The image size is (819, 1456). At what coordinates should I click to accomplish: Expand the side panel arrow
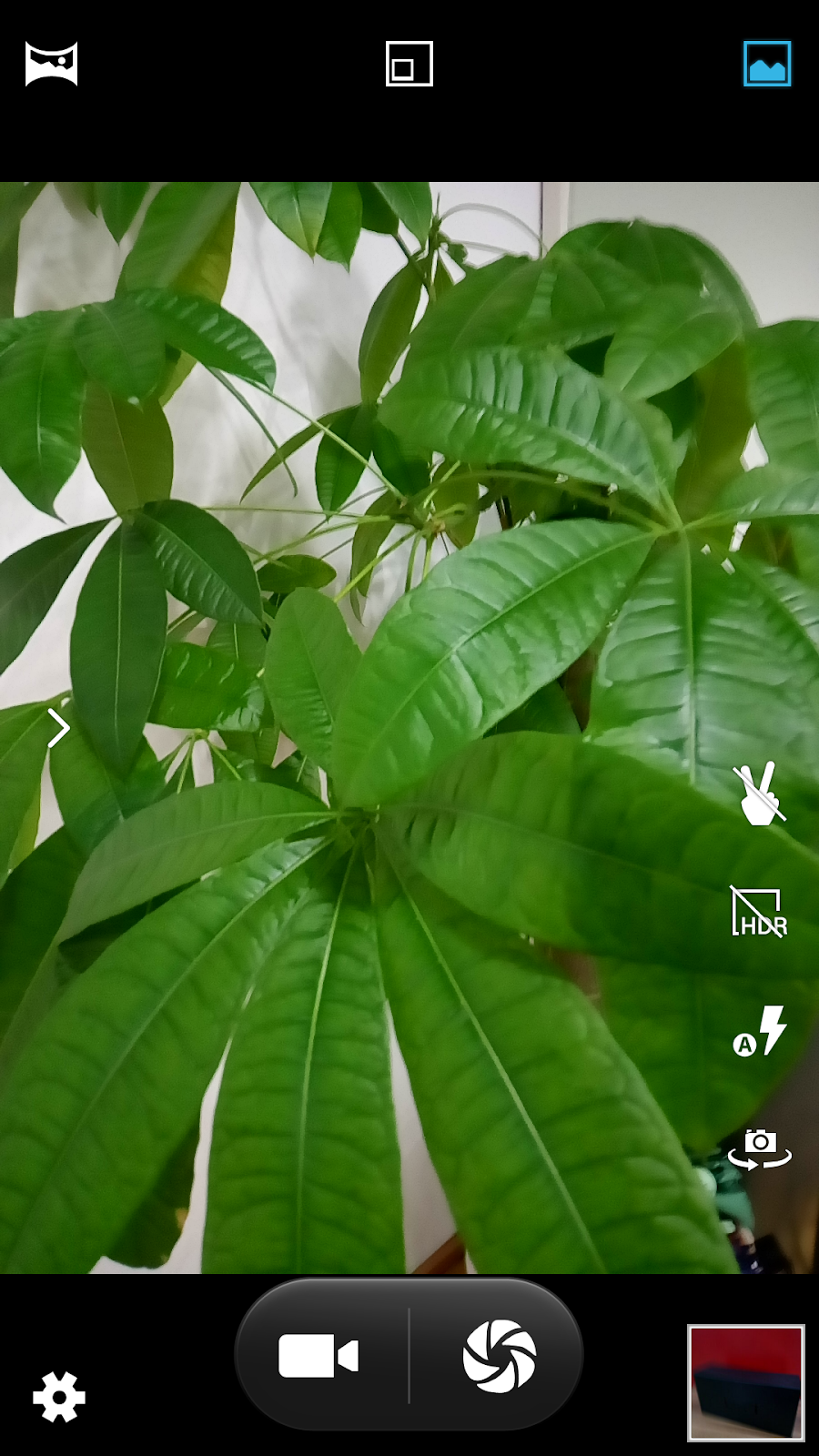tap(58, 728)
